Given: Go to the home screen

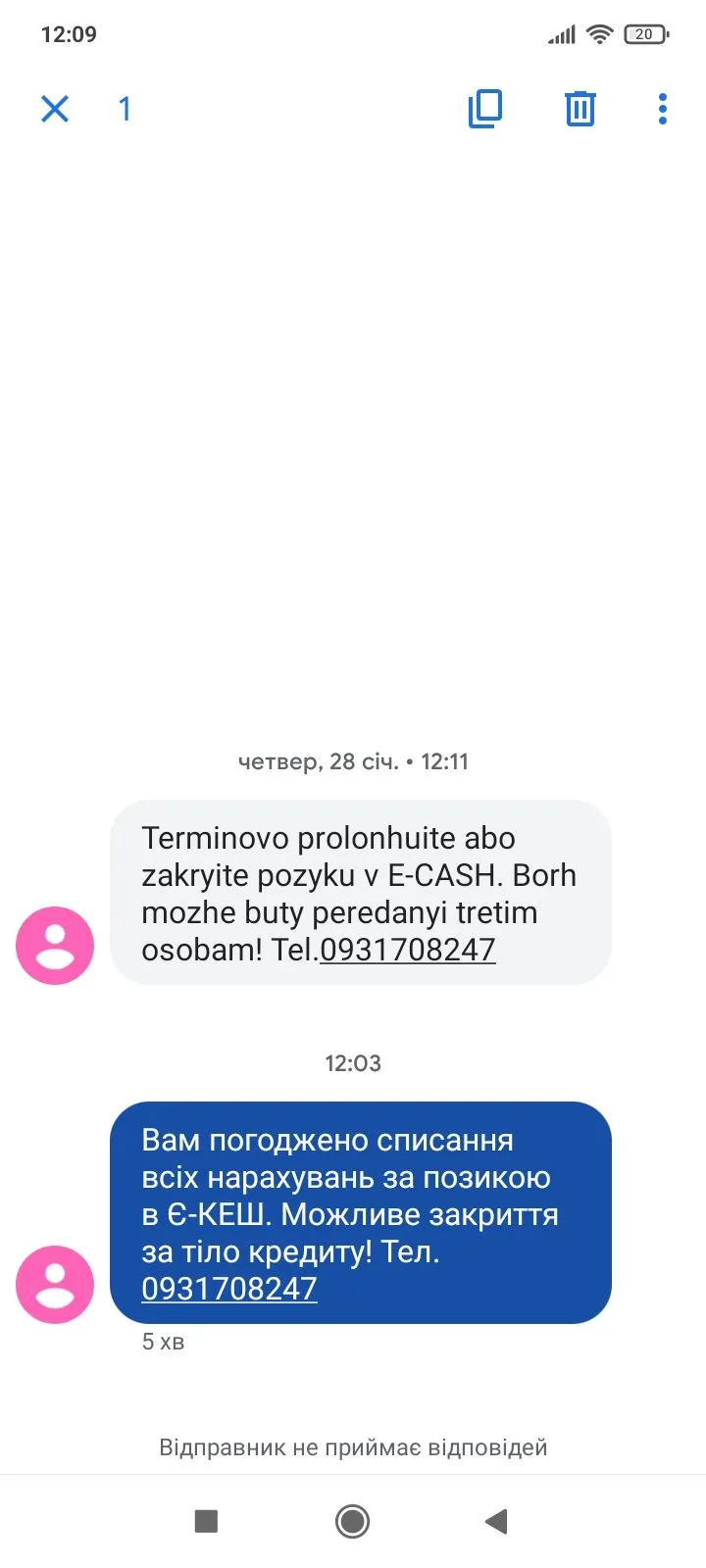Looking at the screenshot, I should click(x=353, y=1521).
